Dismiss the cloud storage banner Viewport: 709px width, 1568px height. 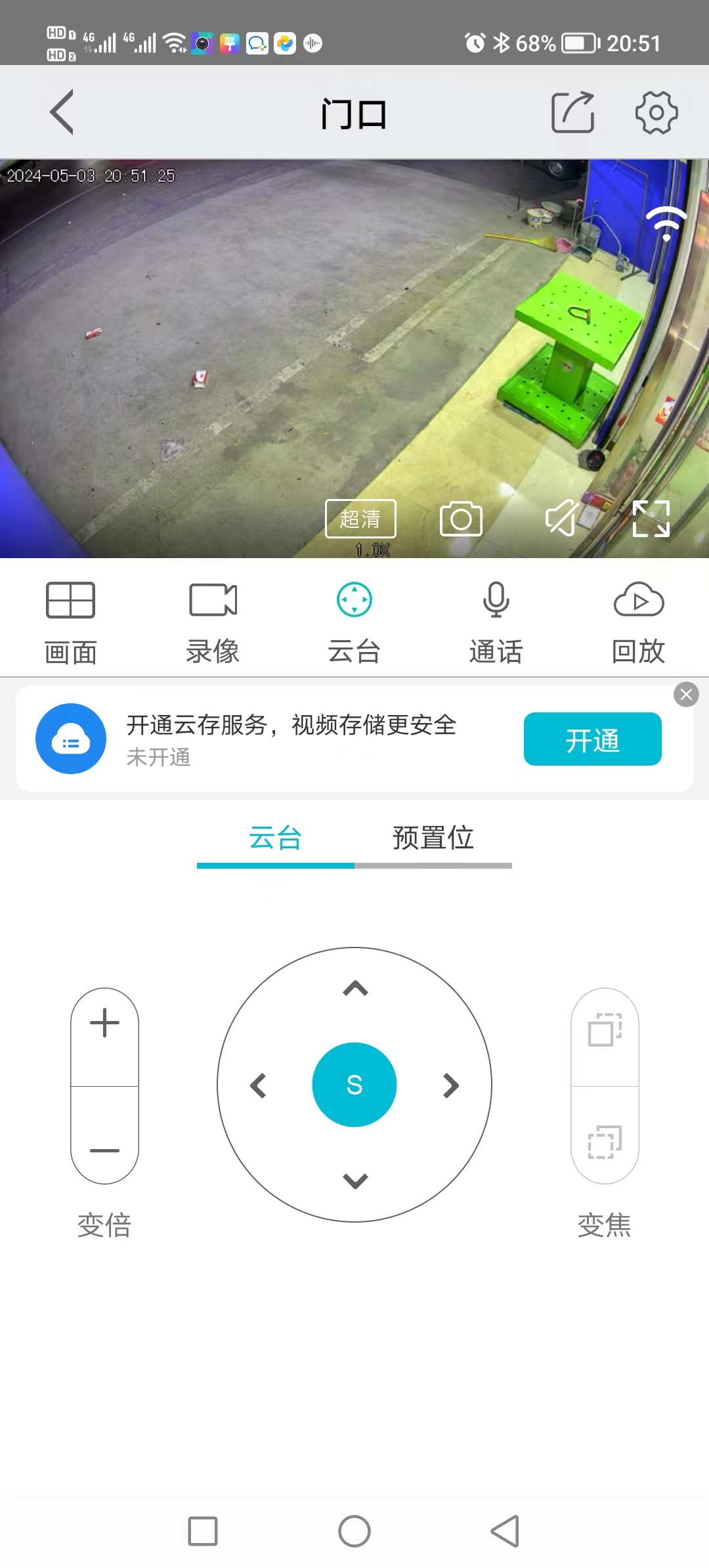tap(686, 694)
